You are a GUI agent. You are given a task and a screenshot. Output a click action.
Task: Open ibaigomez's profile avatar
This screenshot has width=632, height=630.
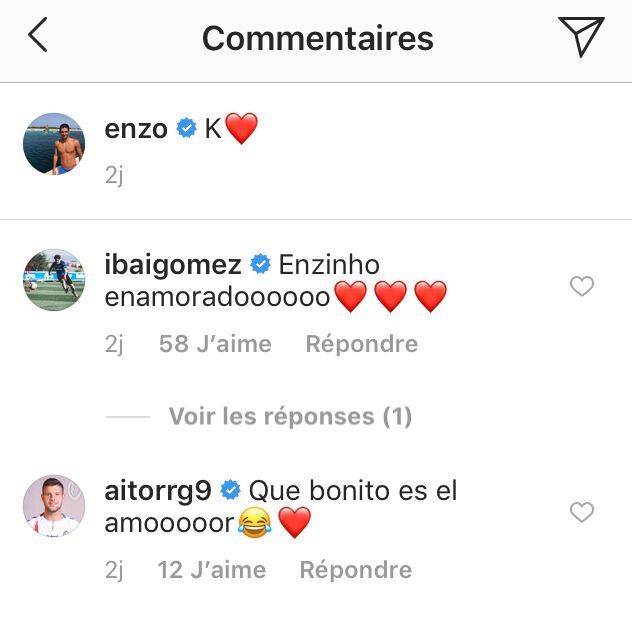[x=54, y=280]
